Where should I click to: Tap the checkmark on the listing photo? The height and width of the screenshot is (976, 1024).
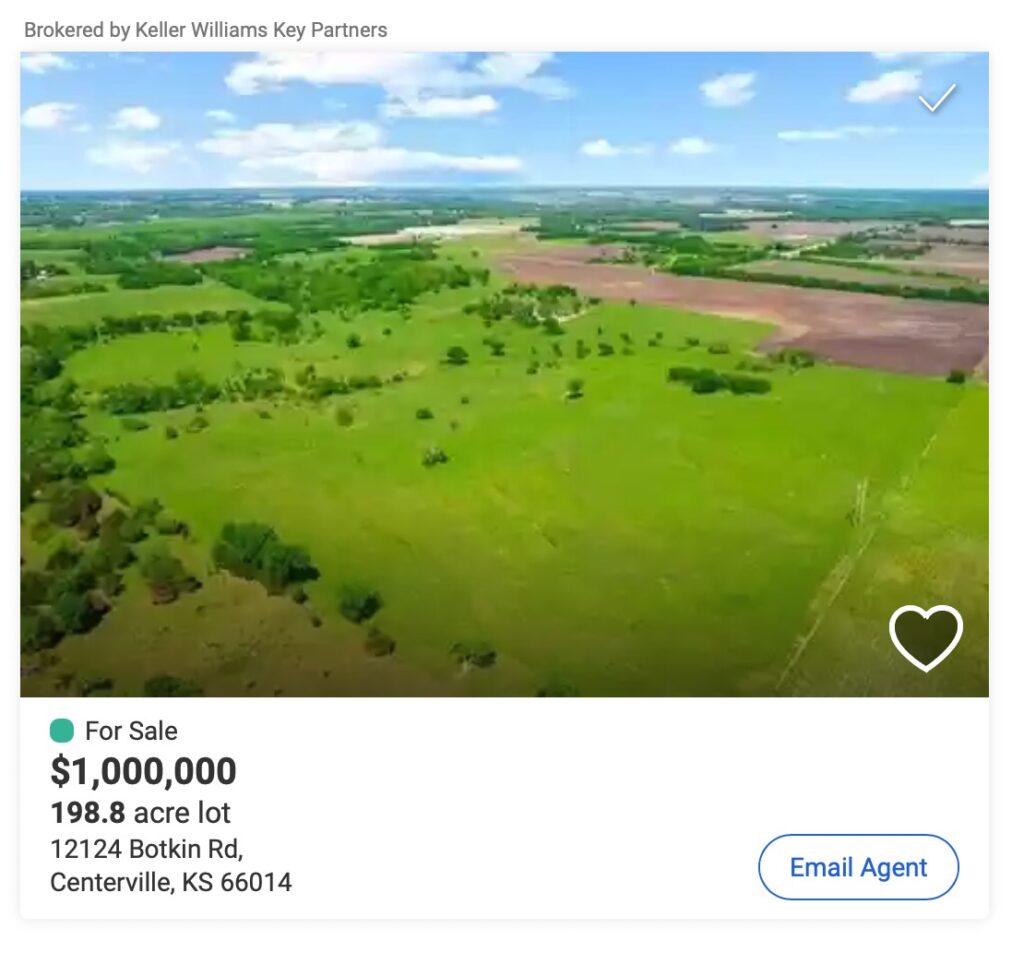pos(937,98)
